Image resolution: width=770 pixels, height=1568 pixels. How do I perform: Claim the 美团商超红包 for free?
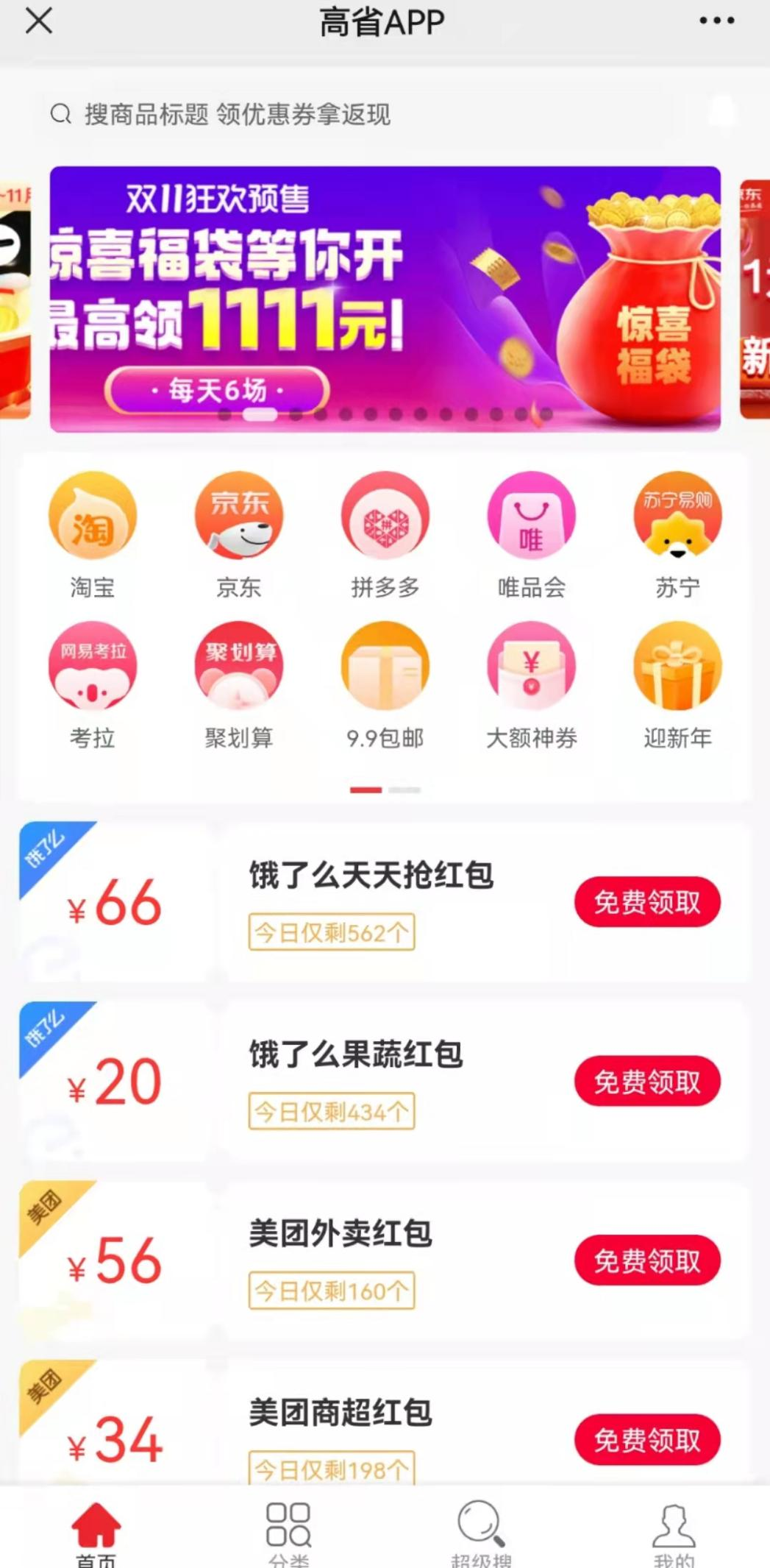tap(646, 1440)
